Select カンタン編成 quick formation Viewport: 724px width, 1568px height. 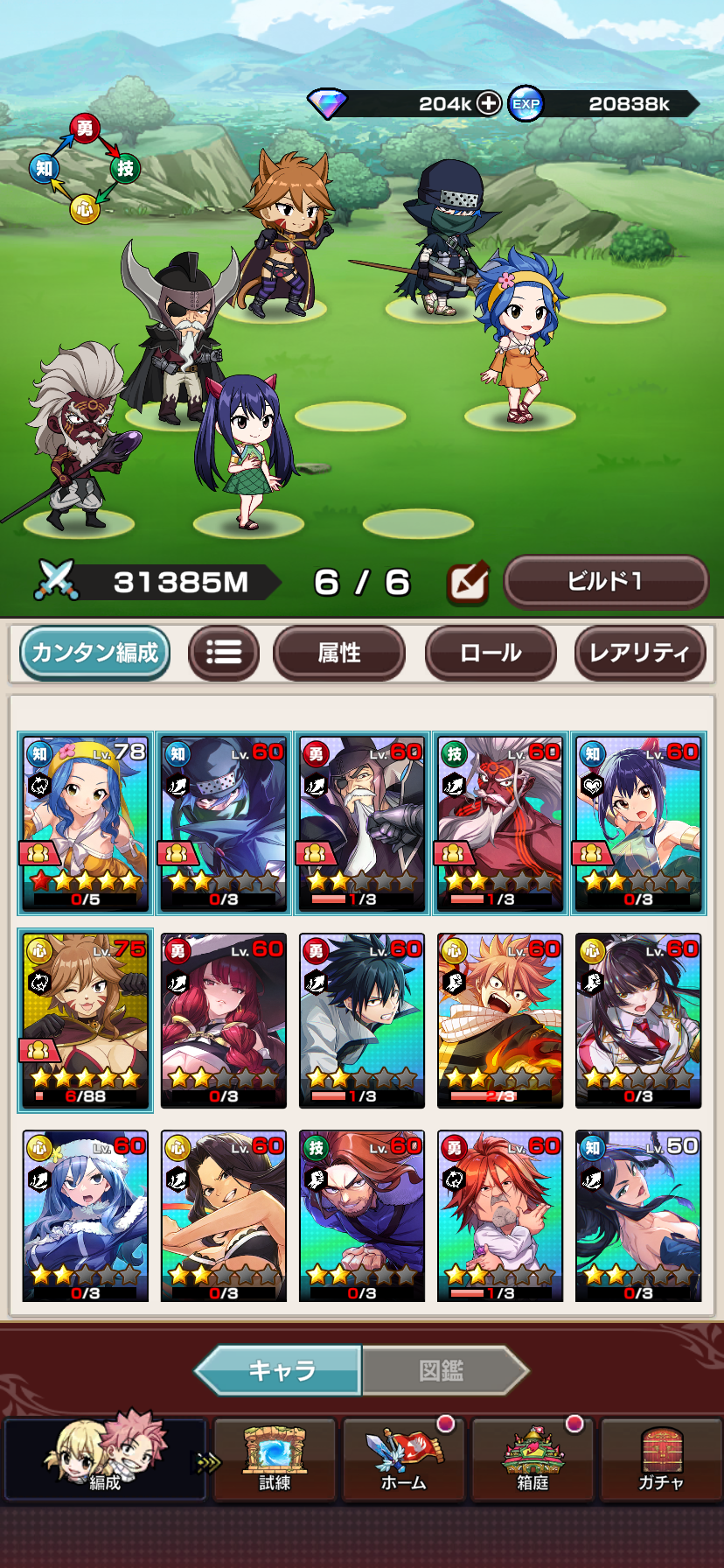[94, 653]
